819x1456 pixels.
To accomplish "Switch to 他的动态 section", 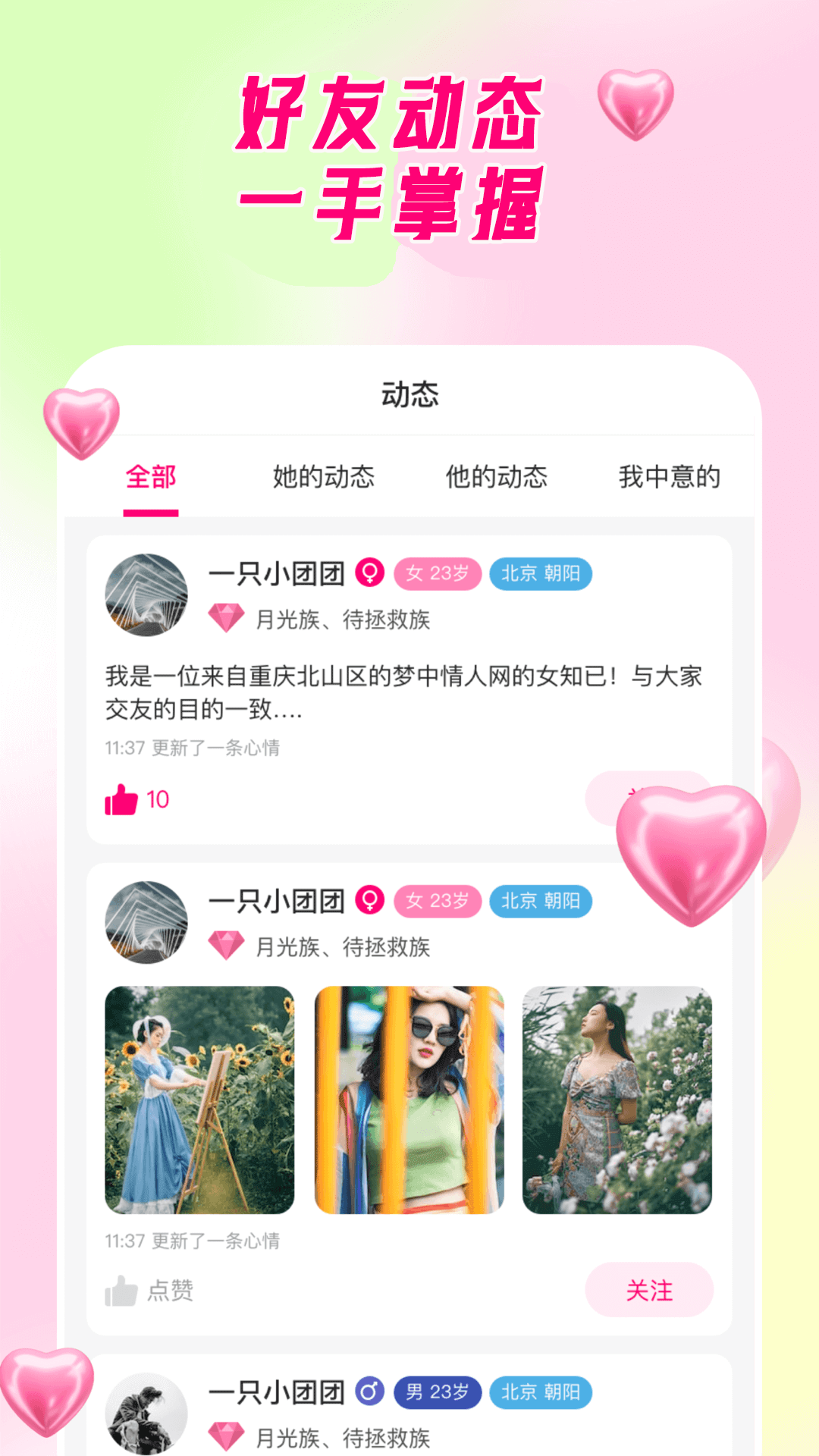I will pyautogui.click(x=497, y=477).
